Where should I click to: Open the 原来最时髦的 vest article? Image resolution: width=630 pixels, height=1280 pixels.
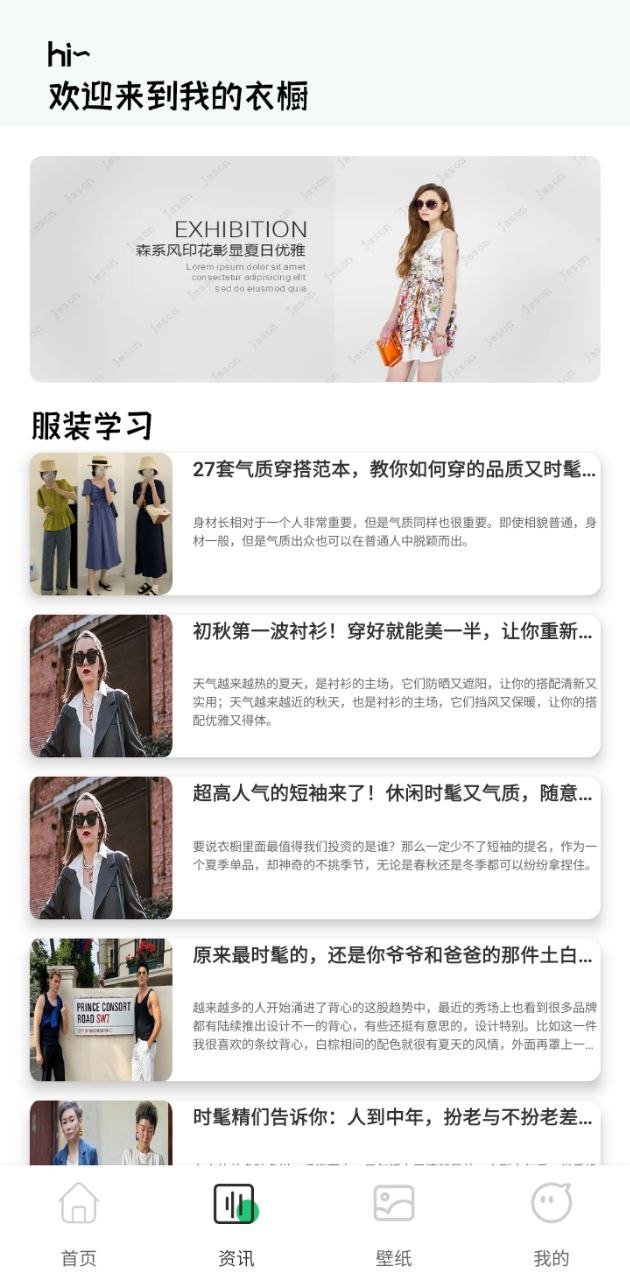pos(315,1009)
